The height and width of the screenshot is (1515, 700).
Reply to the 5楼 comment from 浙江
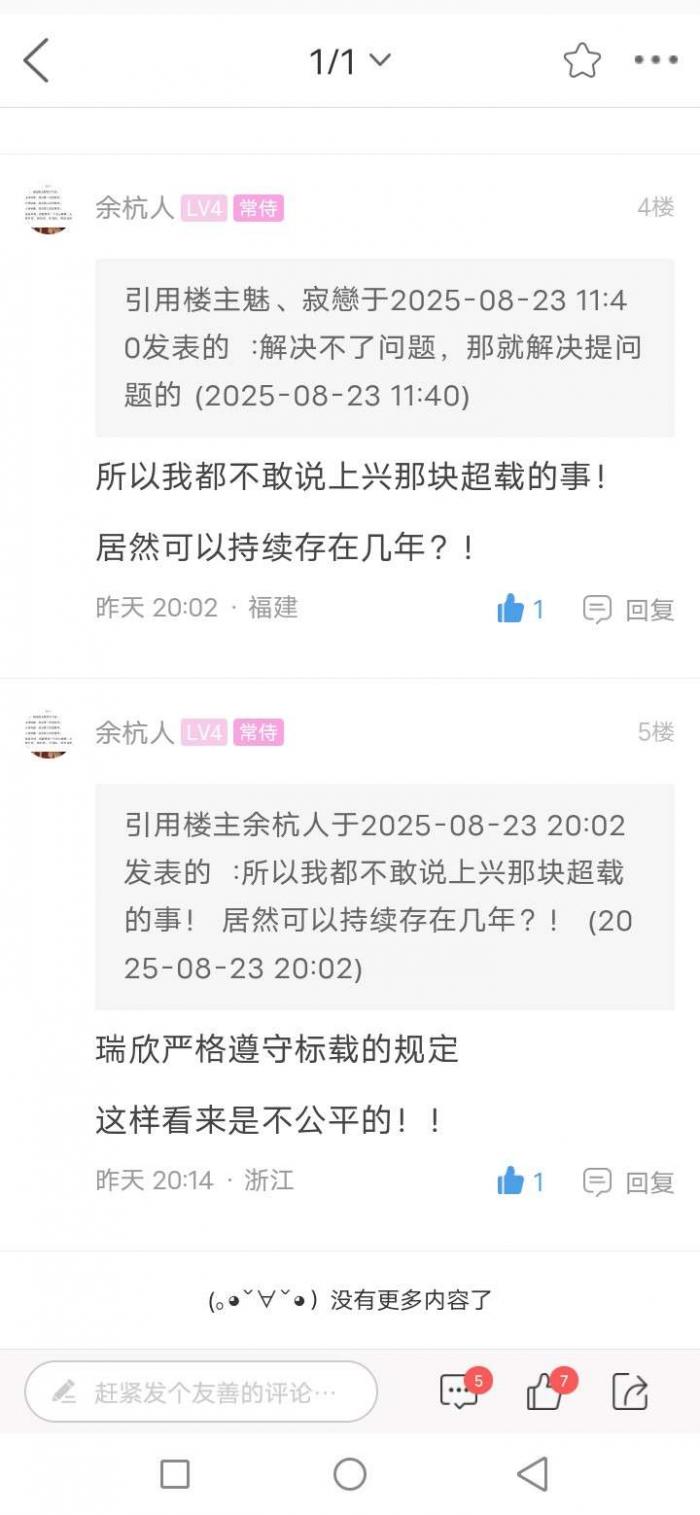point(629,1182)
